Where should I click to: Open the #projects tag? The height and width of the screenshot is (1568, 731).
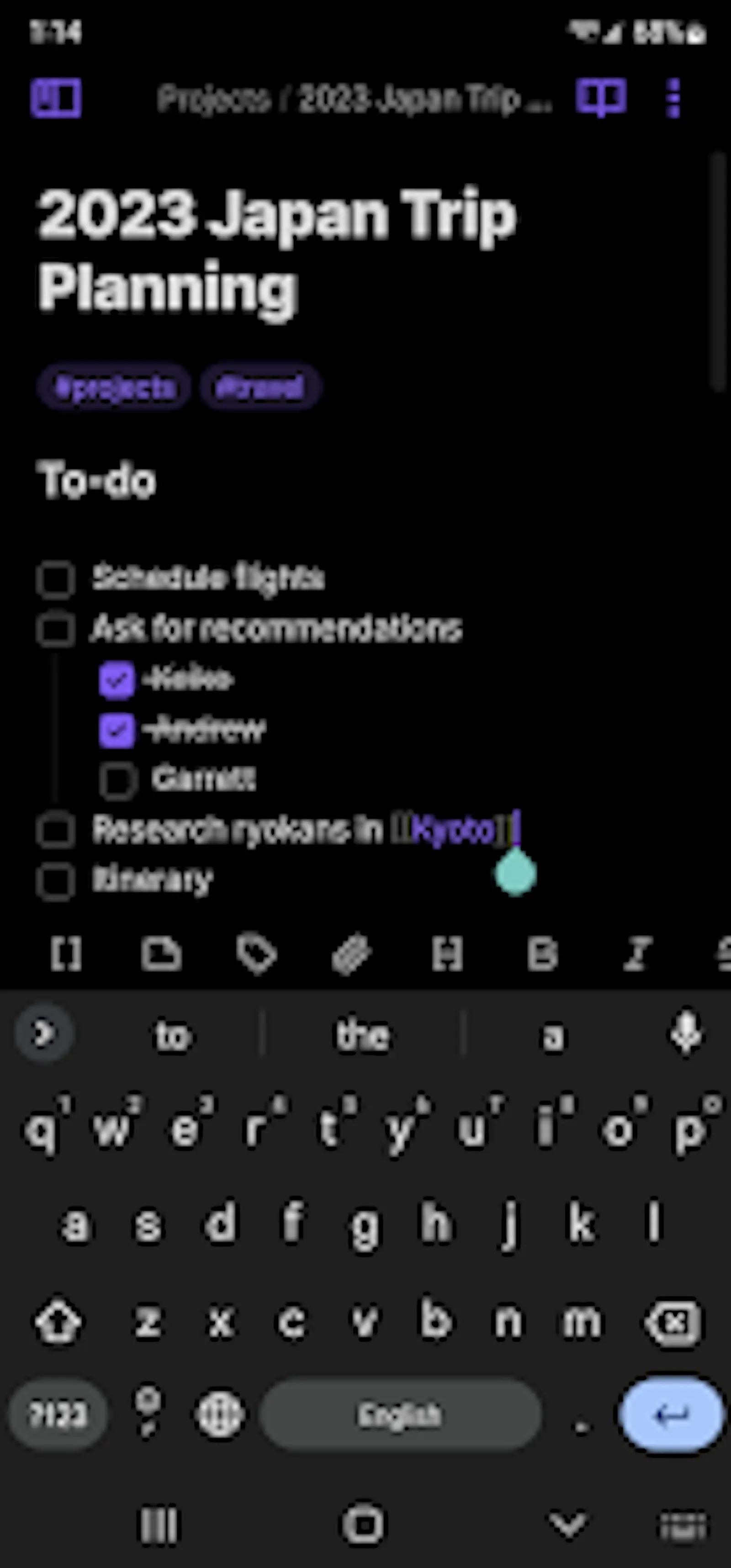(x=114, y=387)
